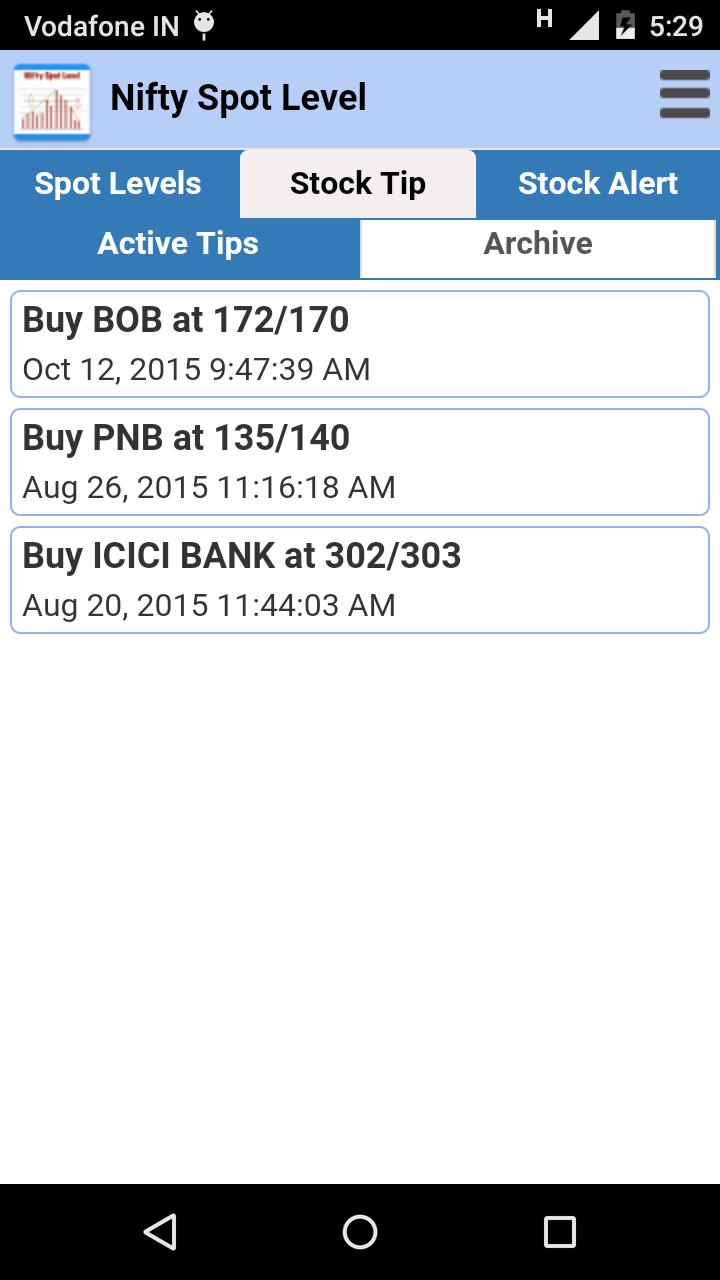Tap the Buy PNB at 135/140 entry
This screenshot has height=1280, width=720.
point(360,461)
